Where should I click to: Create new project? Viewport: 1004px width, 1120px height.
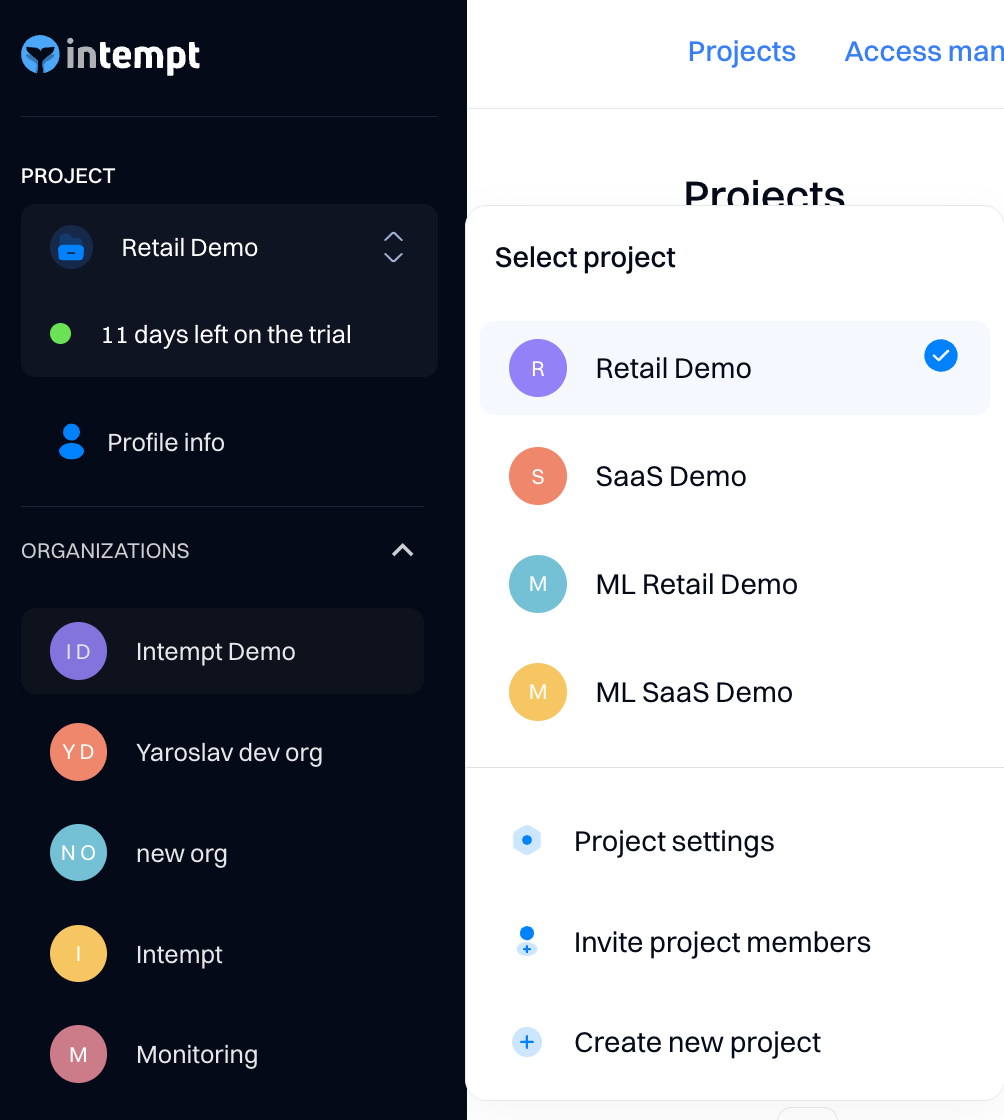pos(696,1043)
